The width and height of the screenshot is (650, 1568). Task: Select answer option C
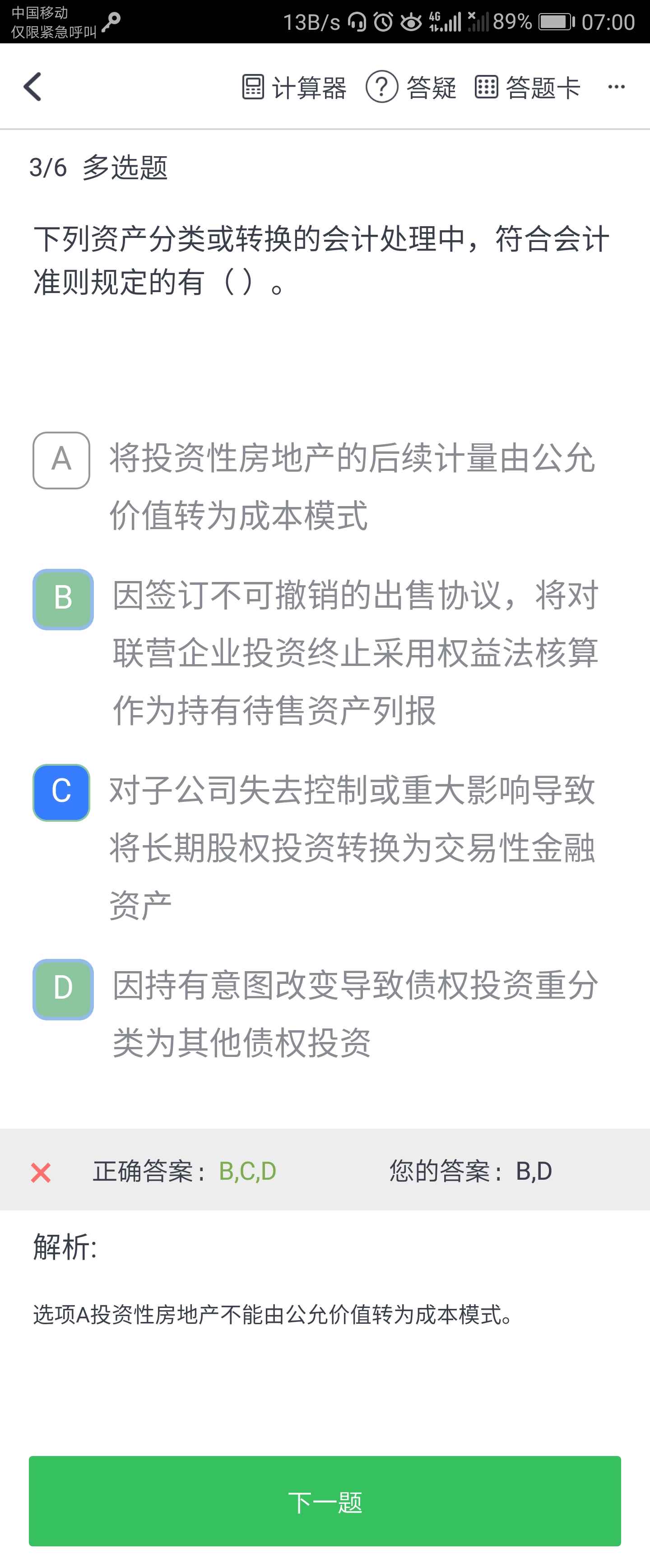tap(61, 792)
